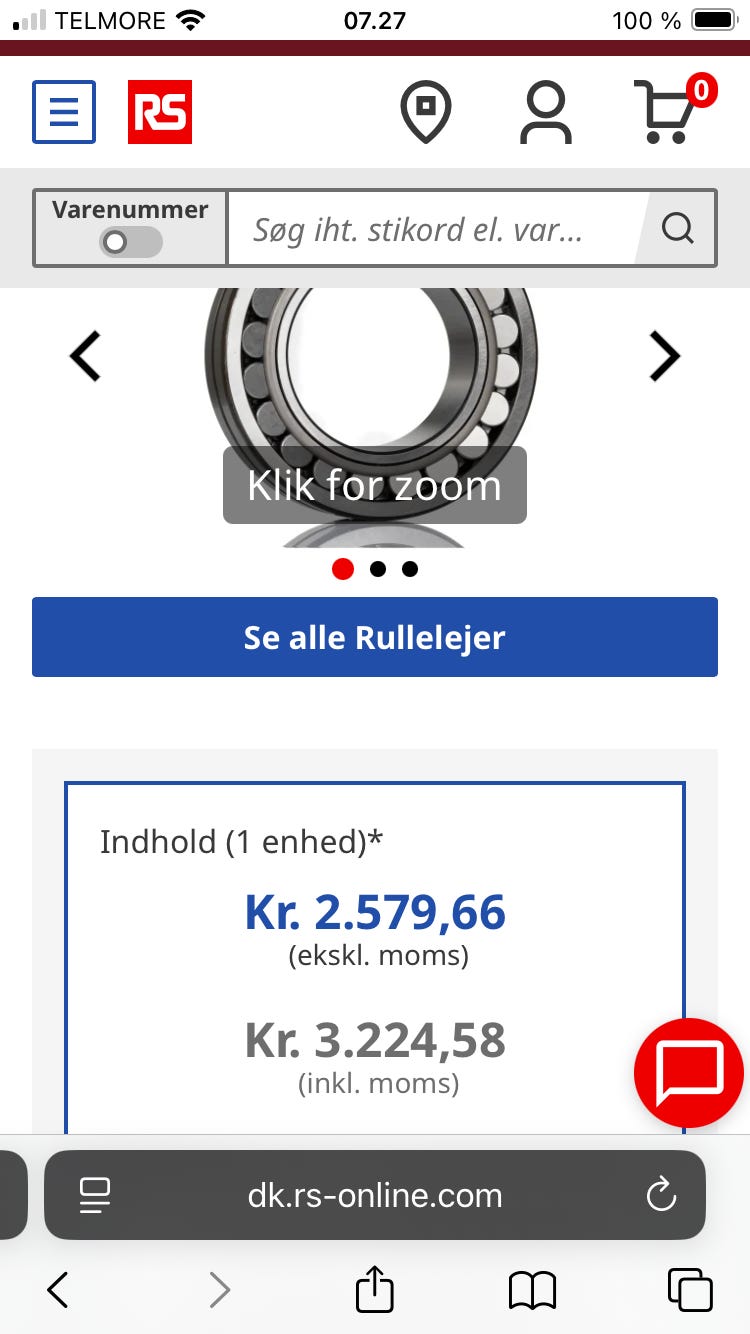Open the account profile icon

click(545, 111)
